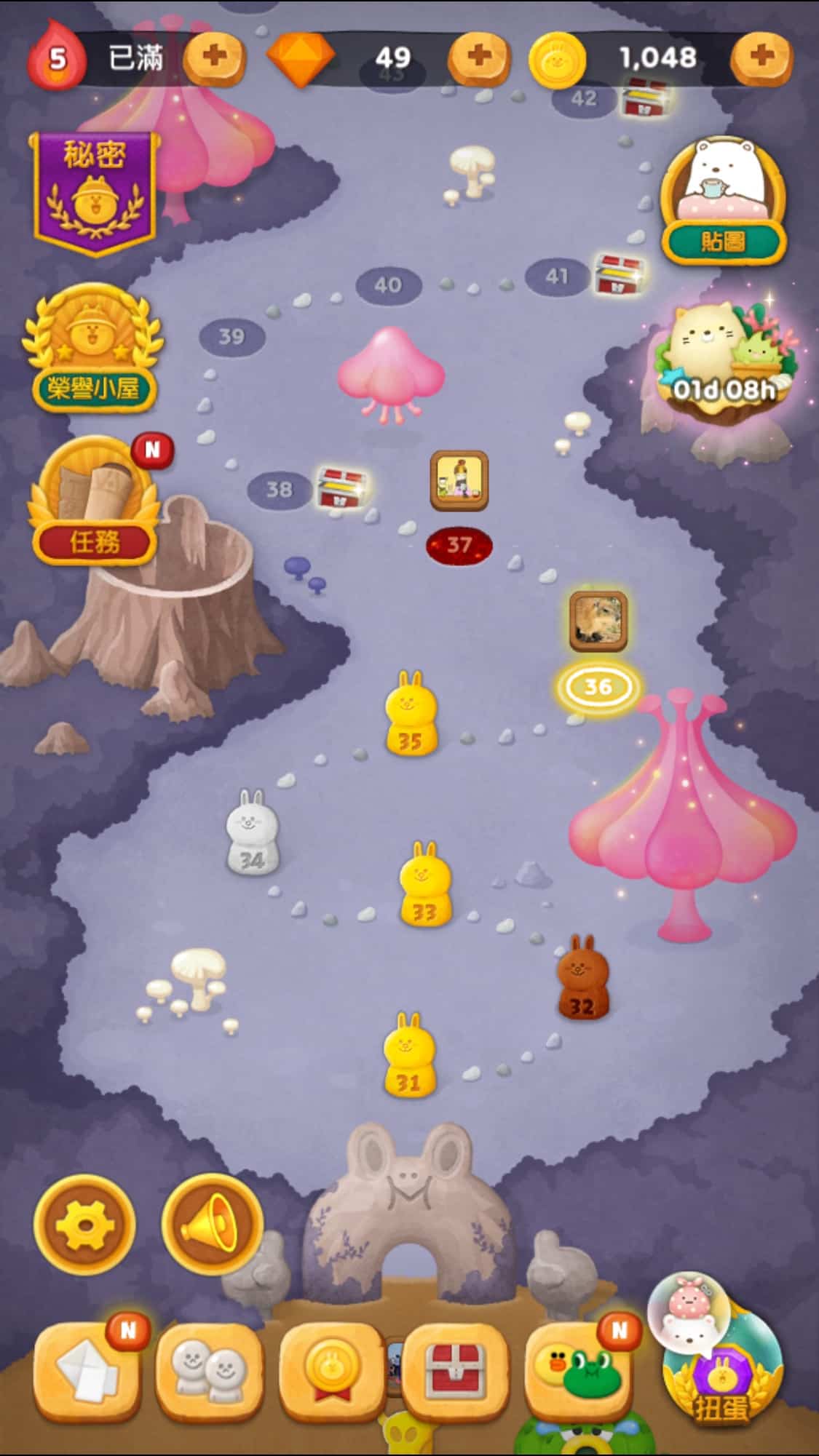
Task: Add more lives with the plus button
Action: (213, 57)
